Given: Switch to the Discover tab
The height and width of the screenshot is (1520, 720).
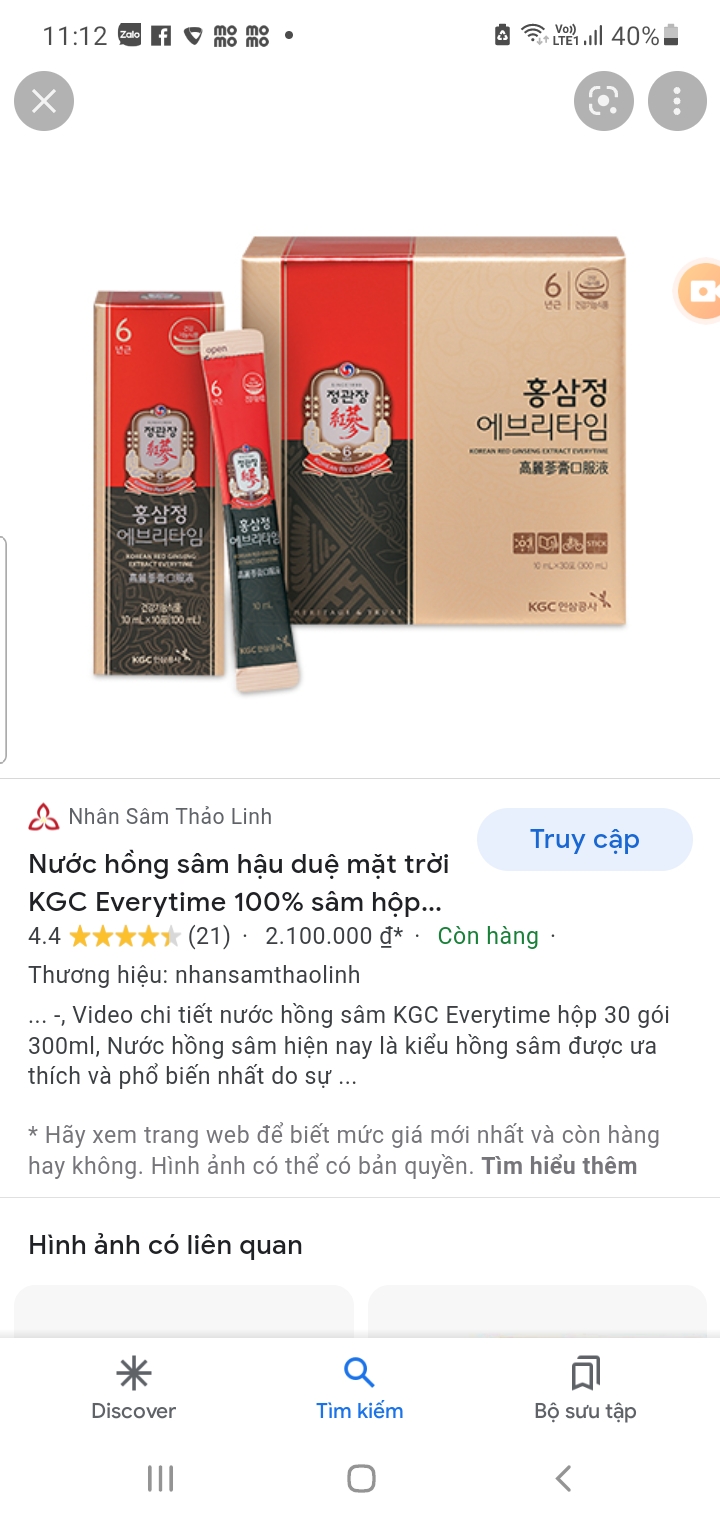Looking at the screenshot, I should pyautogui.click(x=134, y=1389).
